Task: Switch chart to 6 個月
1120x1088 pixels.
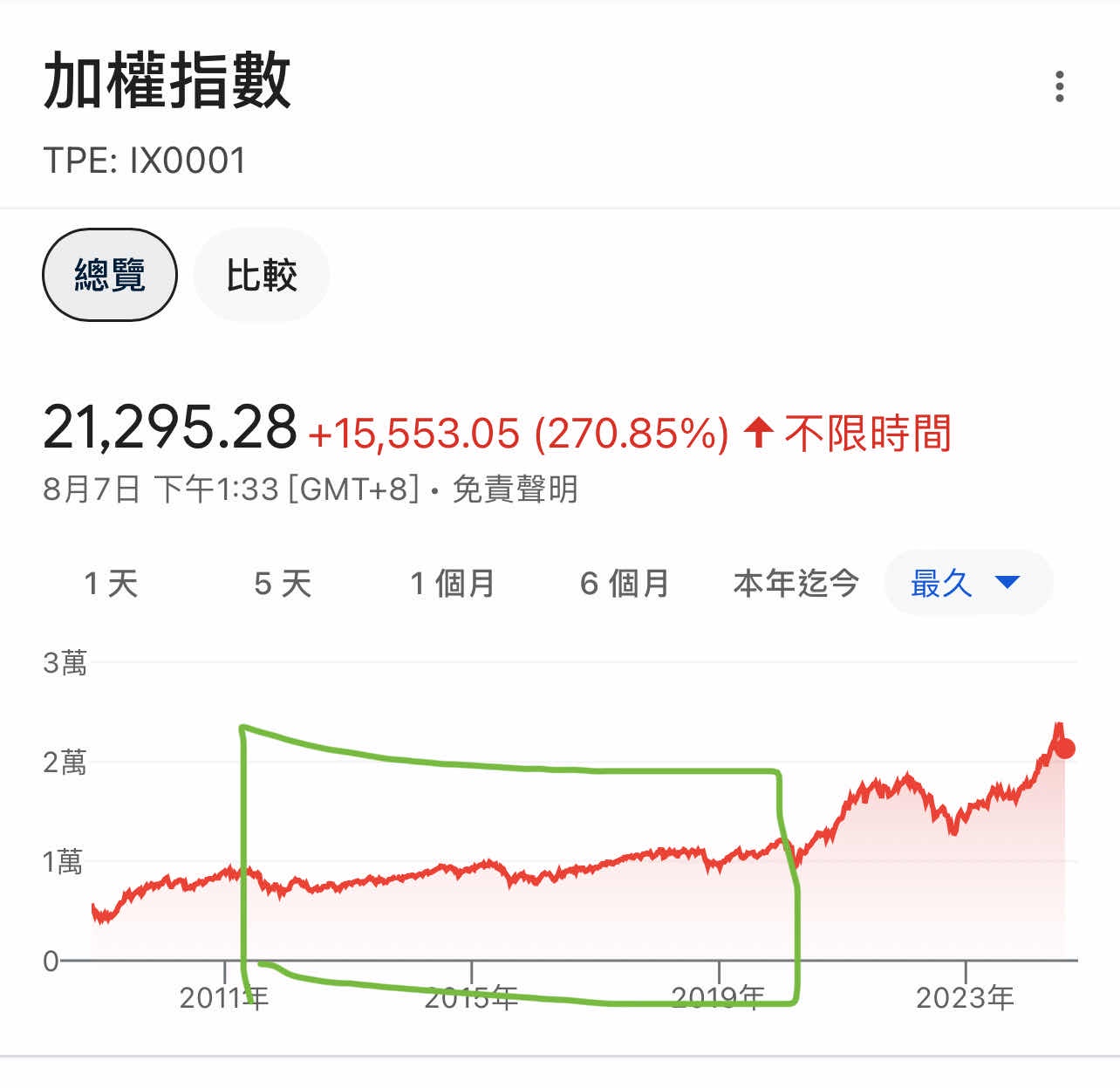Action: pos(624,583)
